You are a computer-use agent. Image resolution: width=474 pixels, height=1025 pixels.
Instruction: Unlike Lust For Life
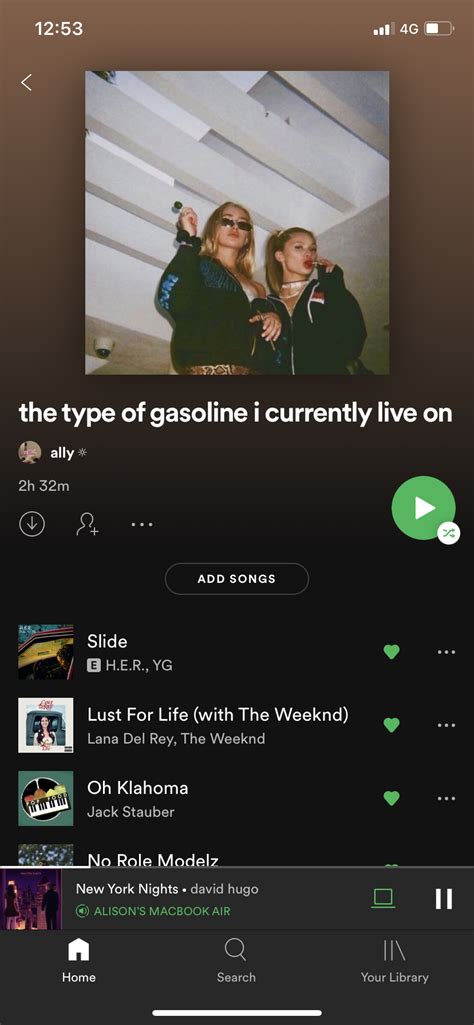(x=391, y=725)
